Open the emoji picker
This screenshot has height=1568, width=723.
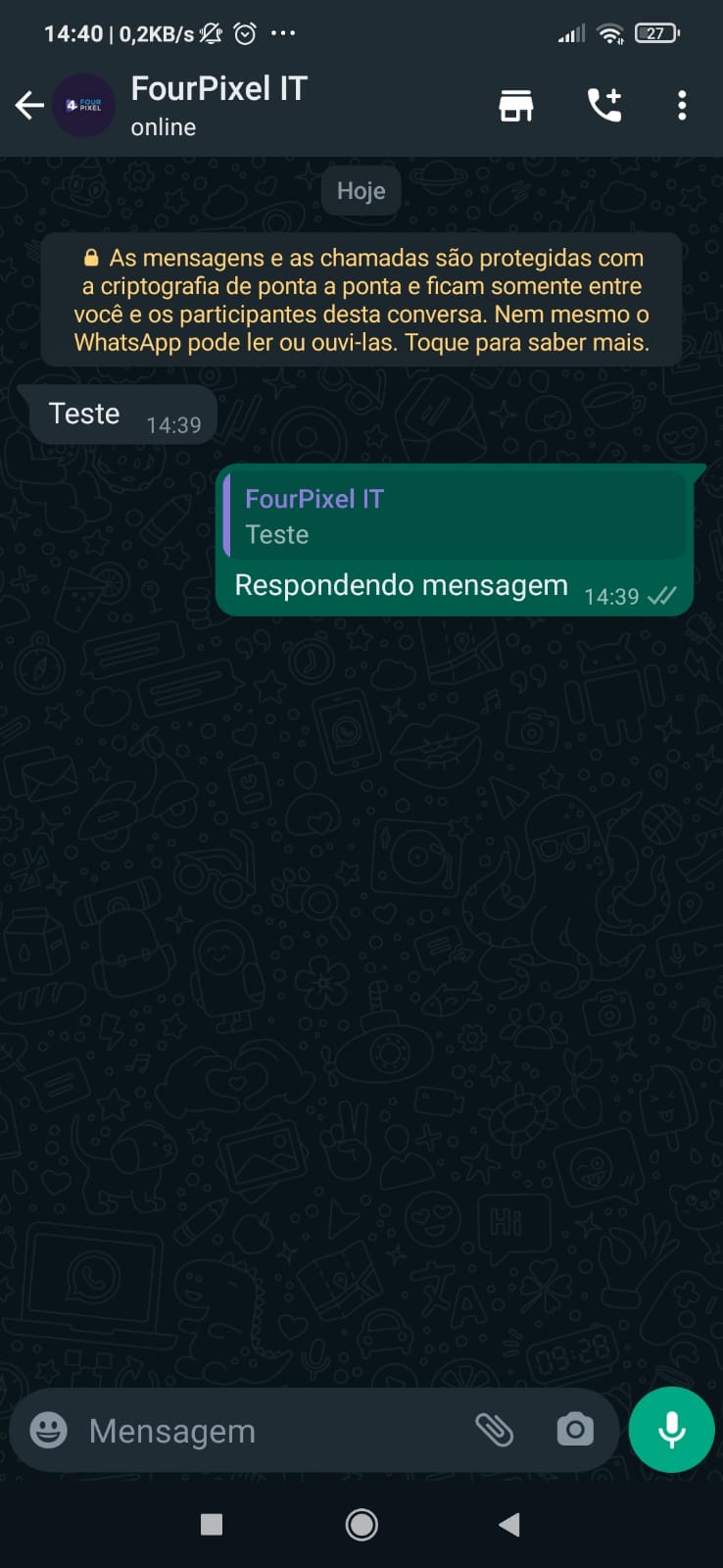[46, 1430]
